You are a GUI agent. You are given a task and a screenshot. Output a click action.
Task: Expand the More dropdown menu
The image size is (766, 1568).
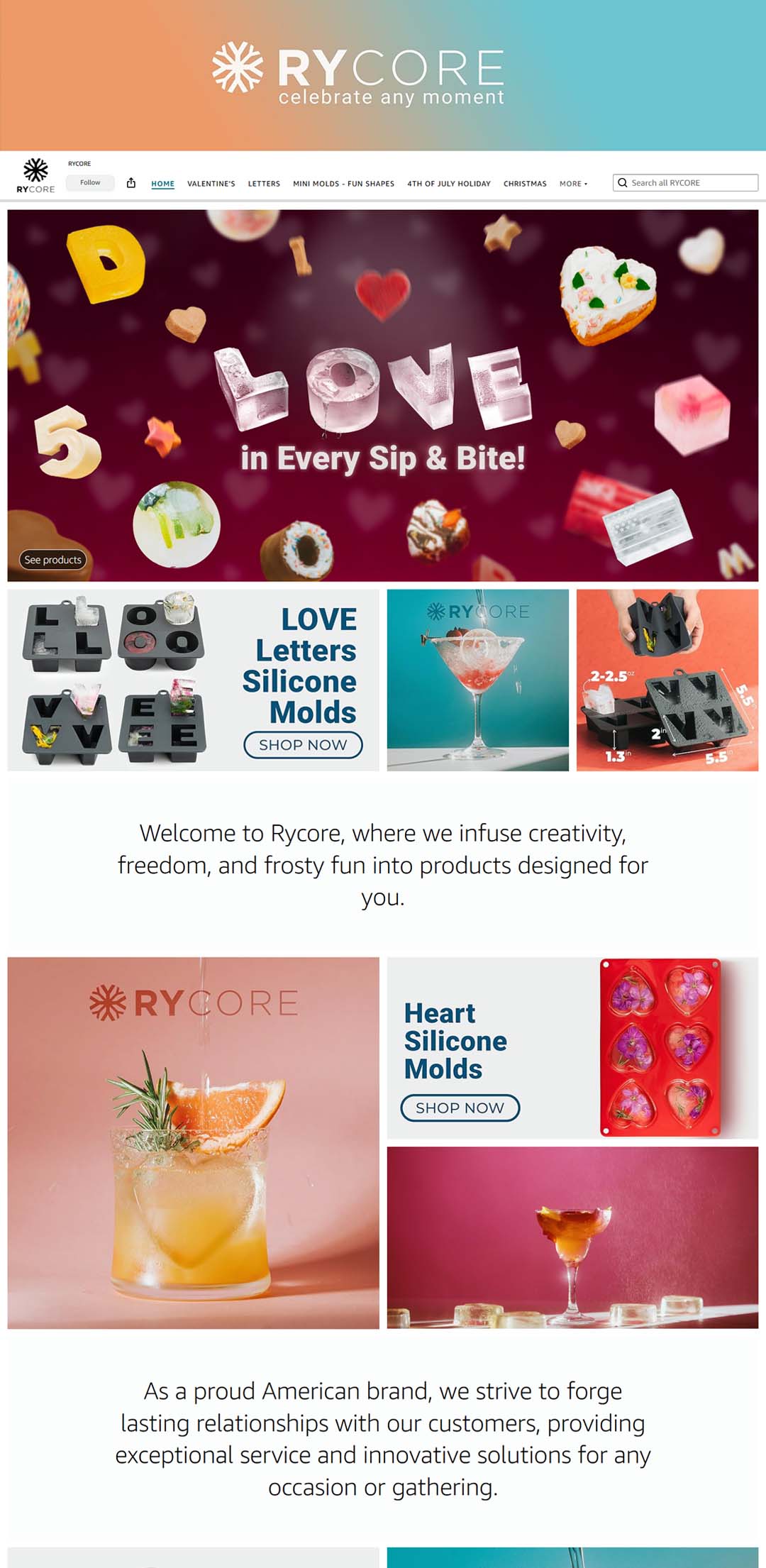point(573,184)
